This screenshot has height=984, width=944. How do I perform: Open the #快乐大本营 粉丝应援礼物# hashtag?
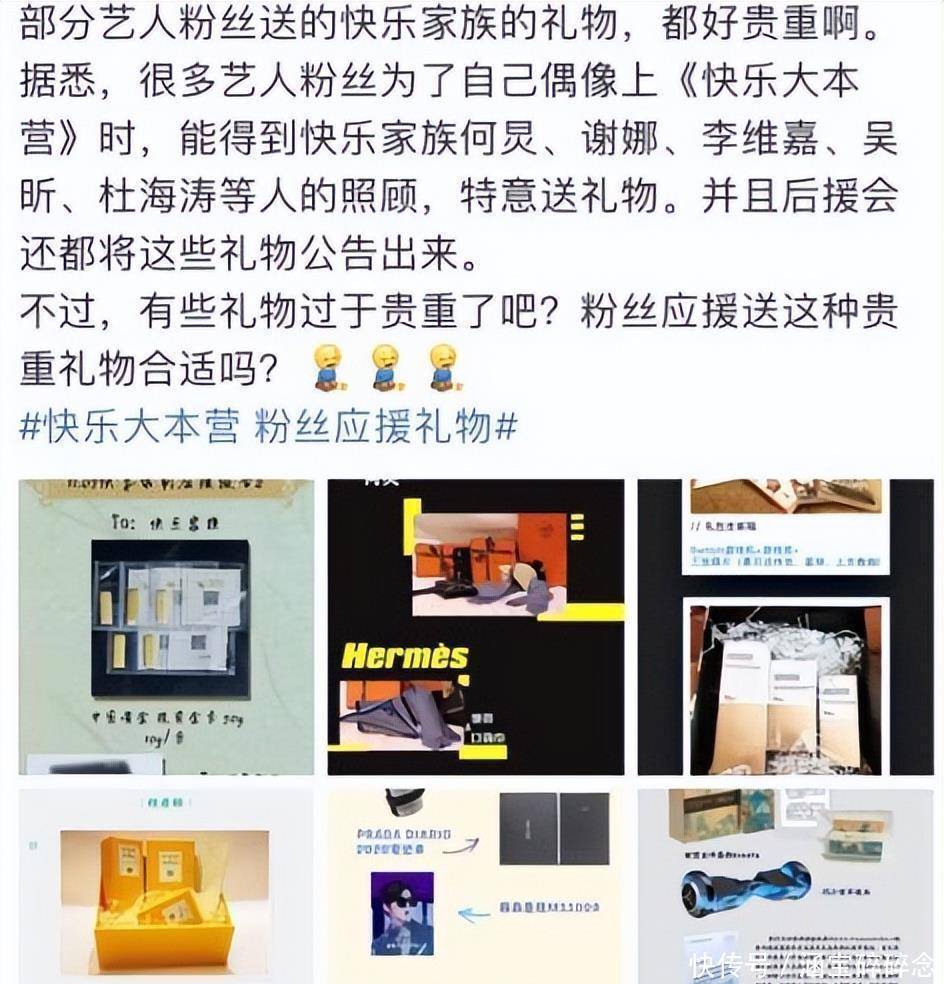pyautogui.click(x=269, y=427)
